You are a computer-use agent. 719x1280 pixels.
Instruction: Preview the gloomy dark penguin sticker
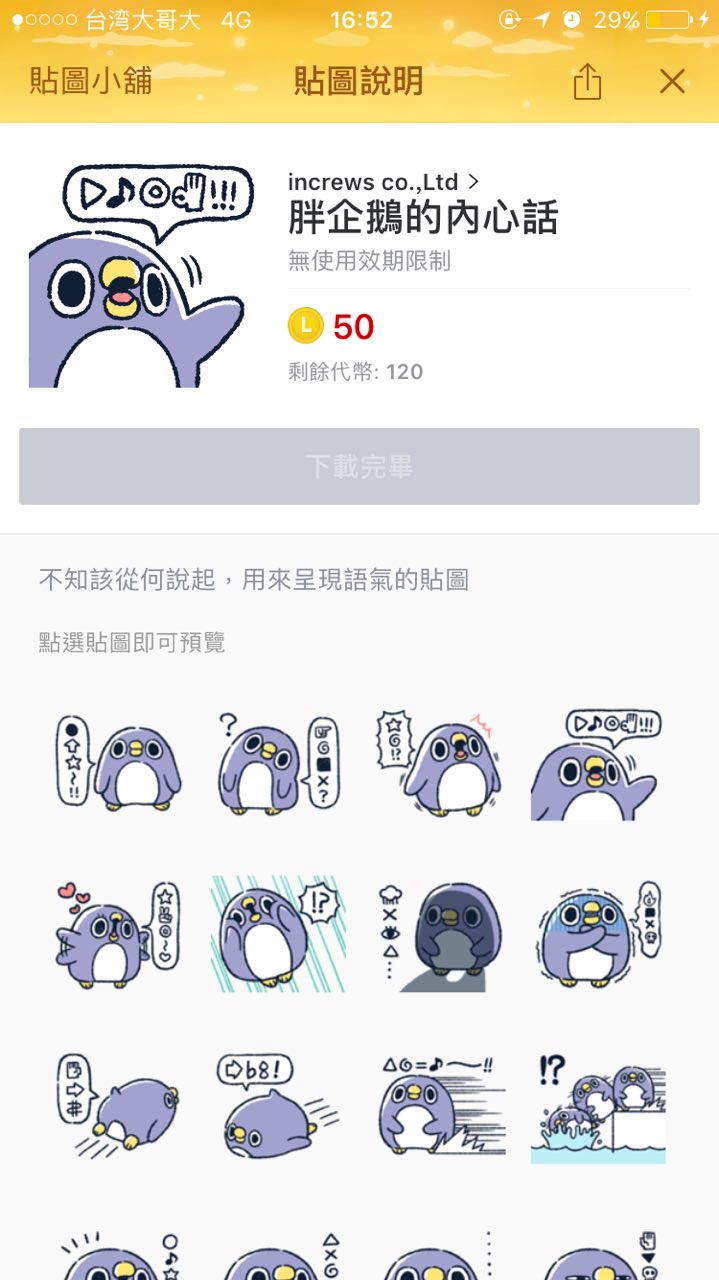point(437,935)
